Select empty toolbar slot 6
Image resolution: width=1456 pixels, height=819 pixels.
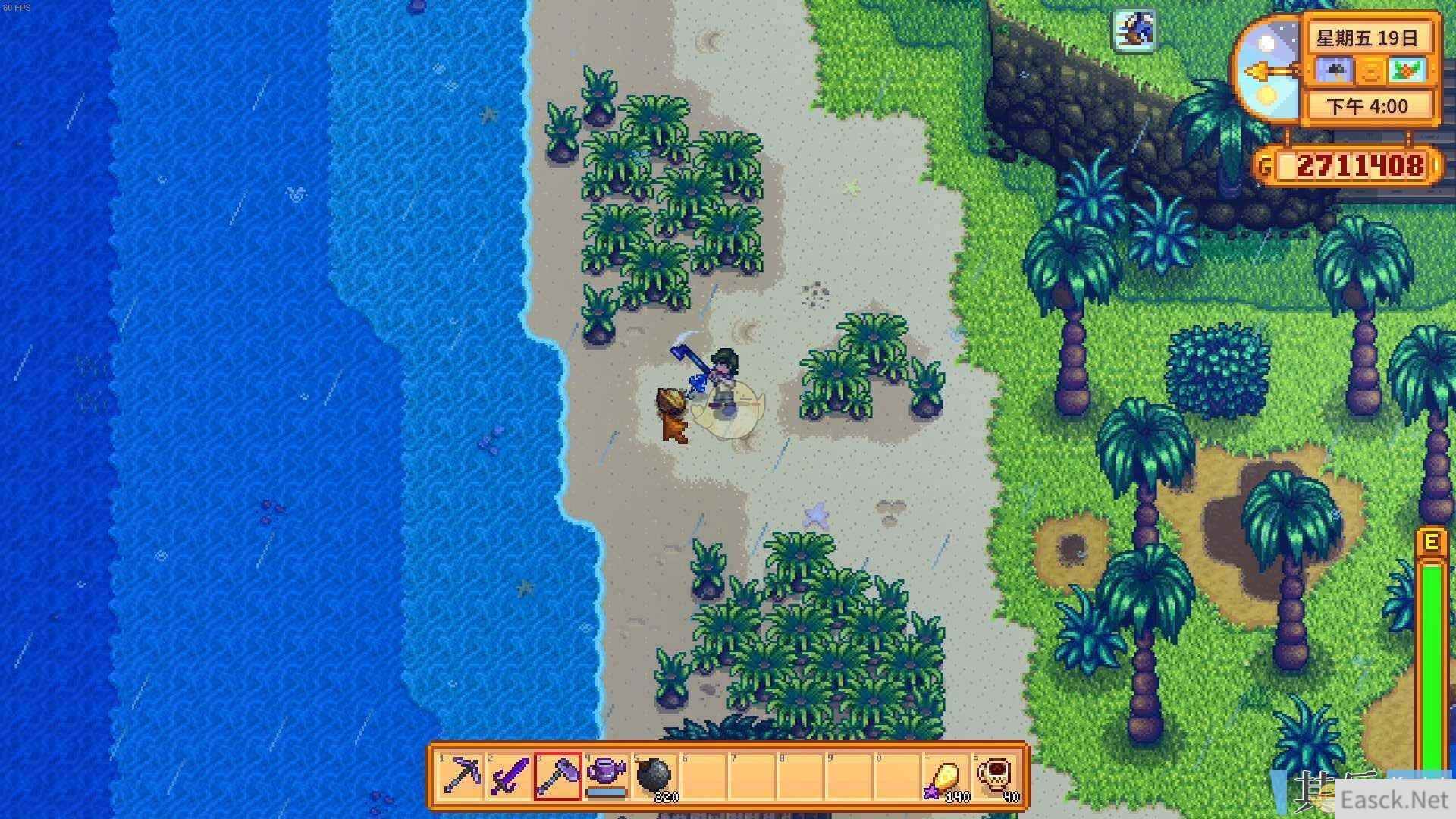pos(704,777)
